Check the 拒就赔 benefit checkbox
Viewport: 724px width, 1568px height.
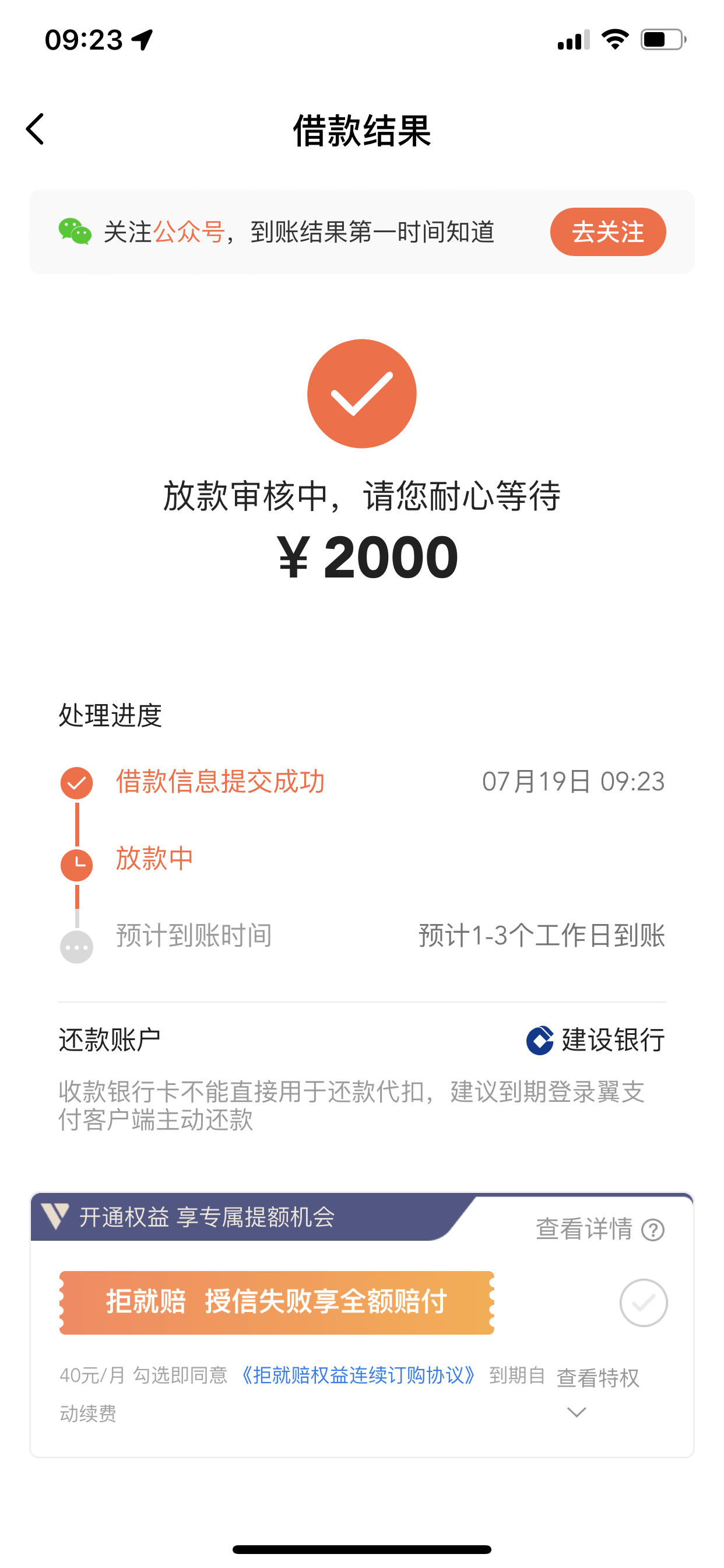click(x=644, y=1303)
